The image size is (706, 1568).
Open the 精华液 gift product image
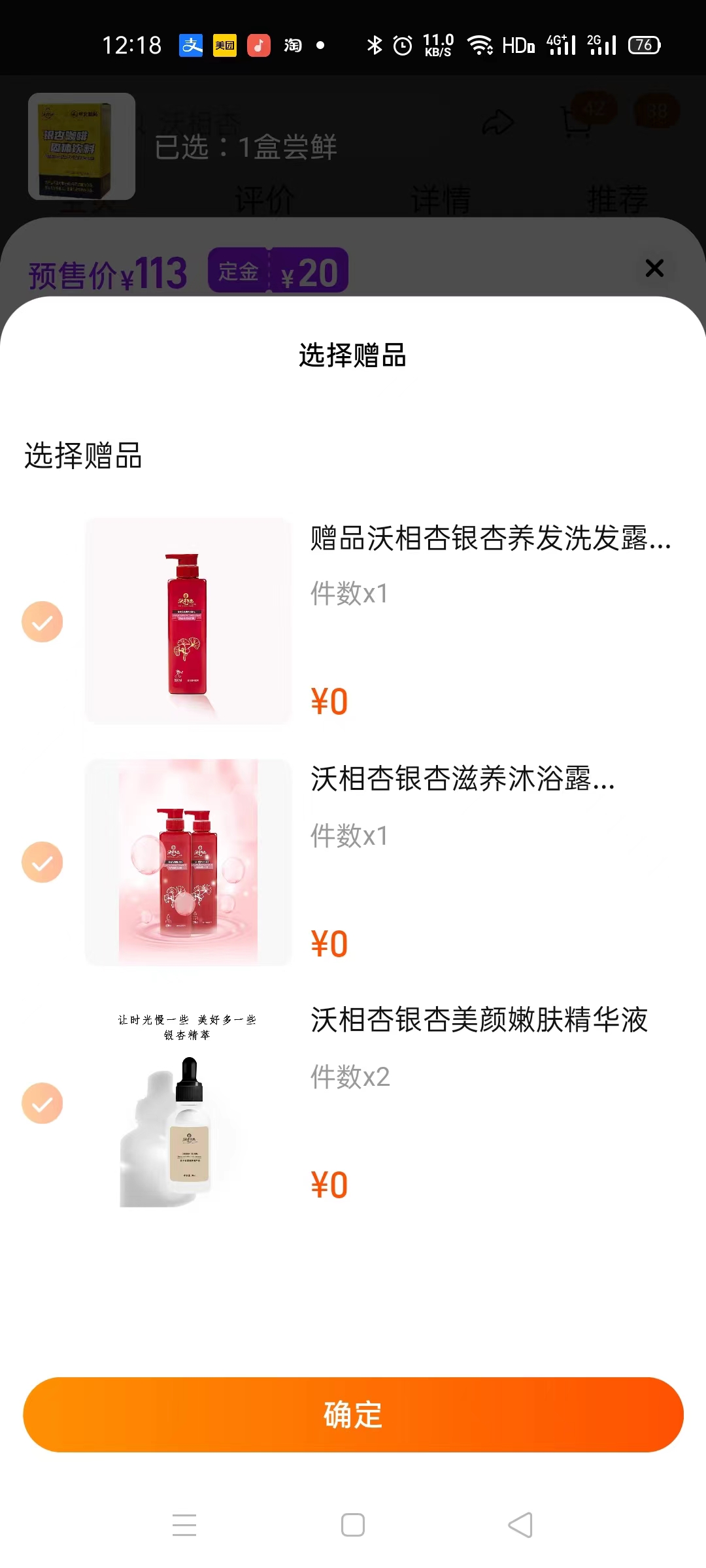coord(188,1103)
